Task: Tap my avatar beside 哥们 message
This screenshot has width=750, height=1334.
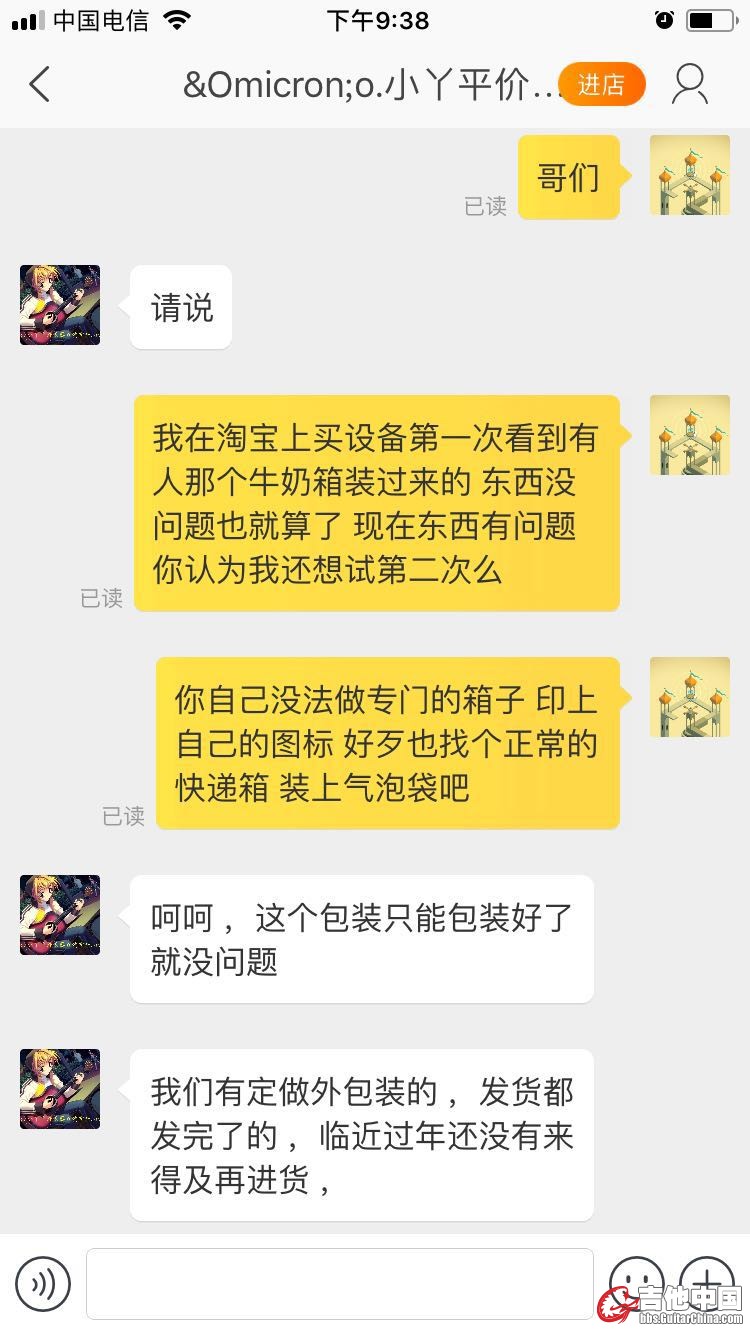Action: [x=689, y=175]
